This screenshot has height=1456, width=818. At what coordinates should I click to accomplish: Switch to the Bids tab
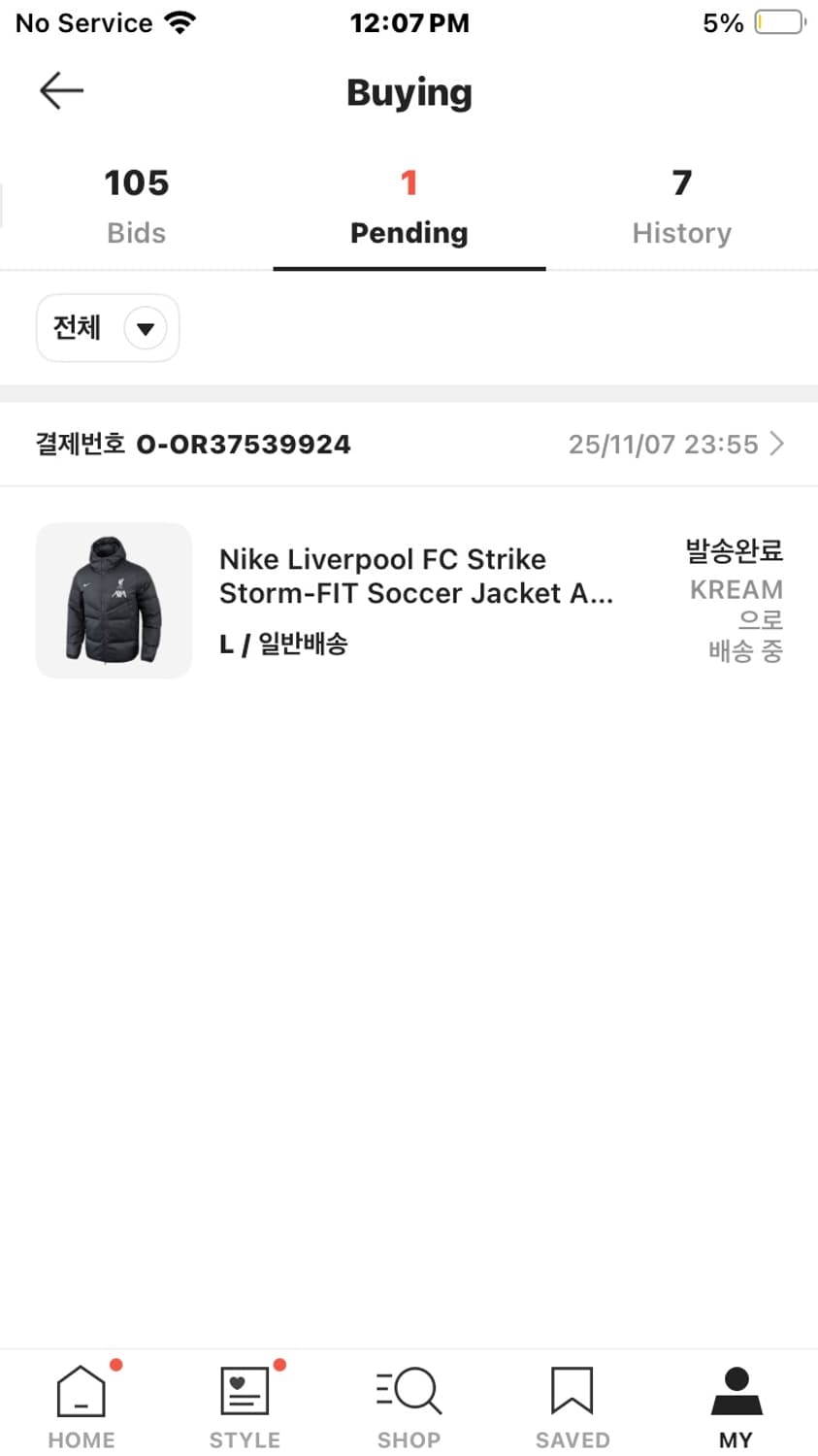[136, 207]
